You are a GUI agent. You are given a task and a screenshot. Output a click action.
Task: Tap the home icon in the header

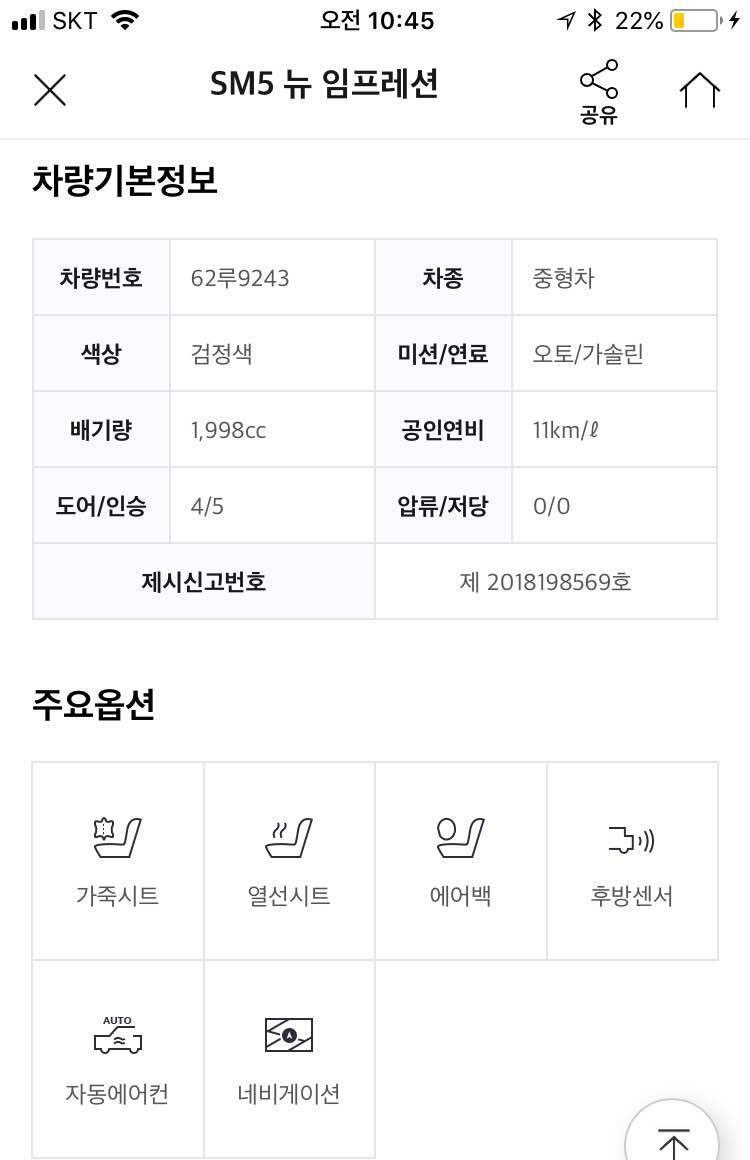point(699,88)
